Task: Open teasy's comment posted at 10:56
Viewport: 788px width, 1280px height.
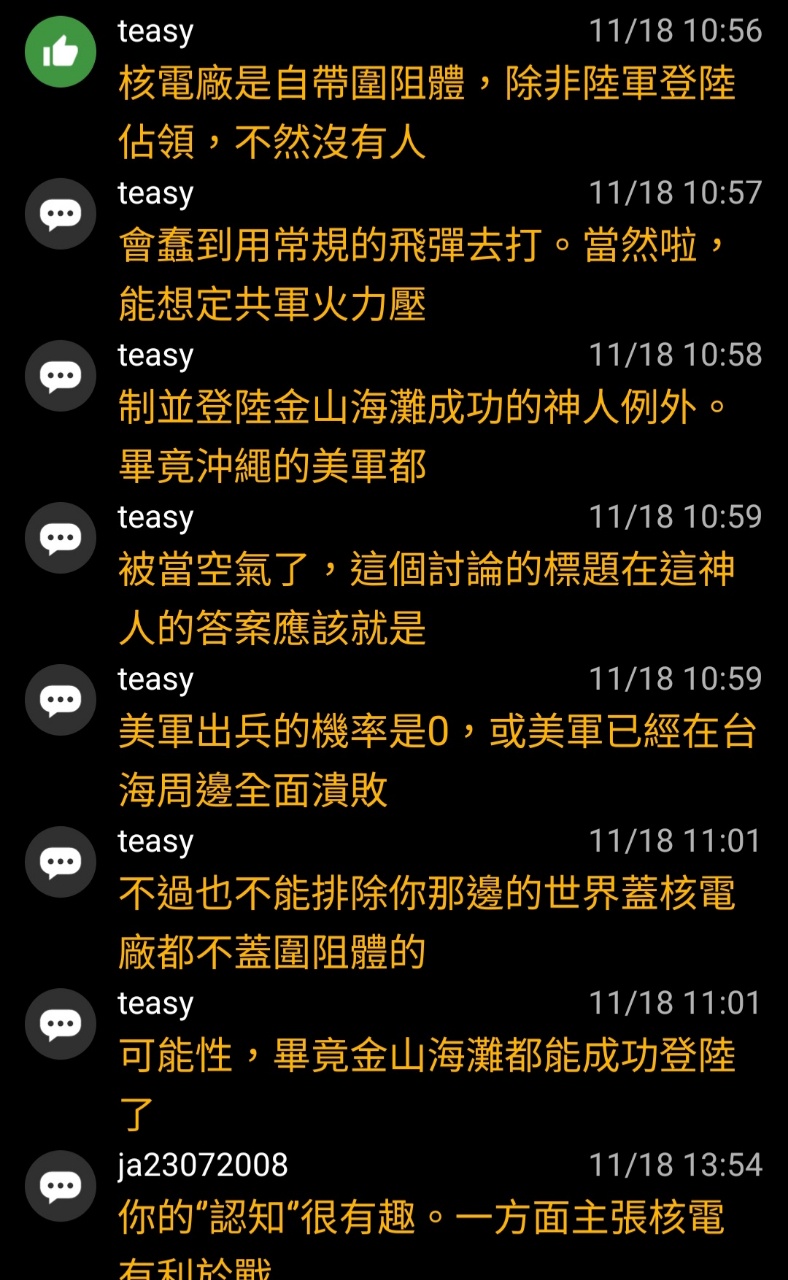Action: (394, 87)
